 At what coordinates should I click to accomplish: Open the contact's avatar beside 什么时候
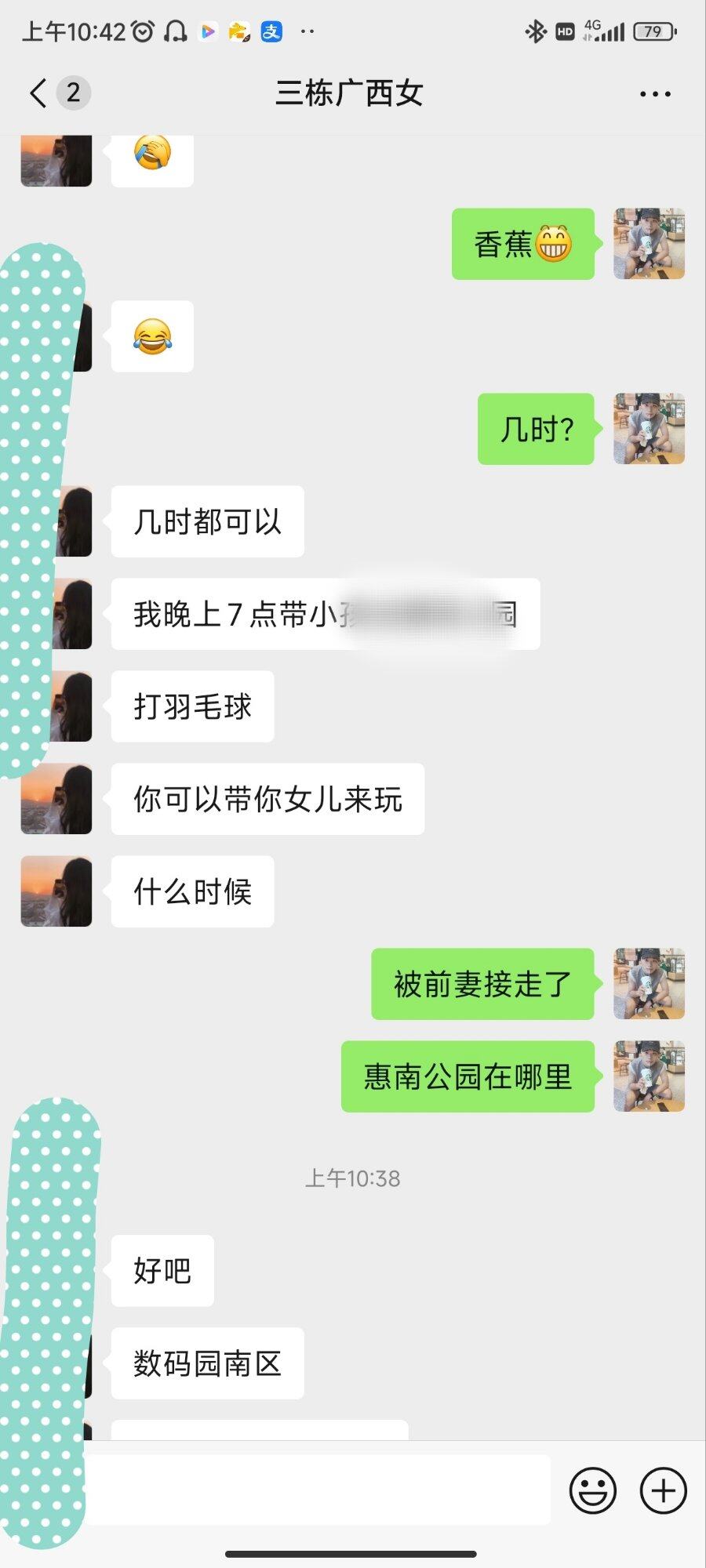click(x=56, y=891)
